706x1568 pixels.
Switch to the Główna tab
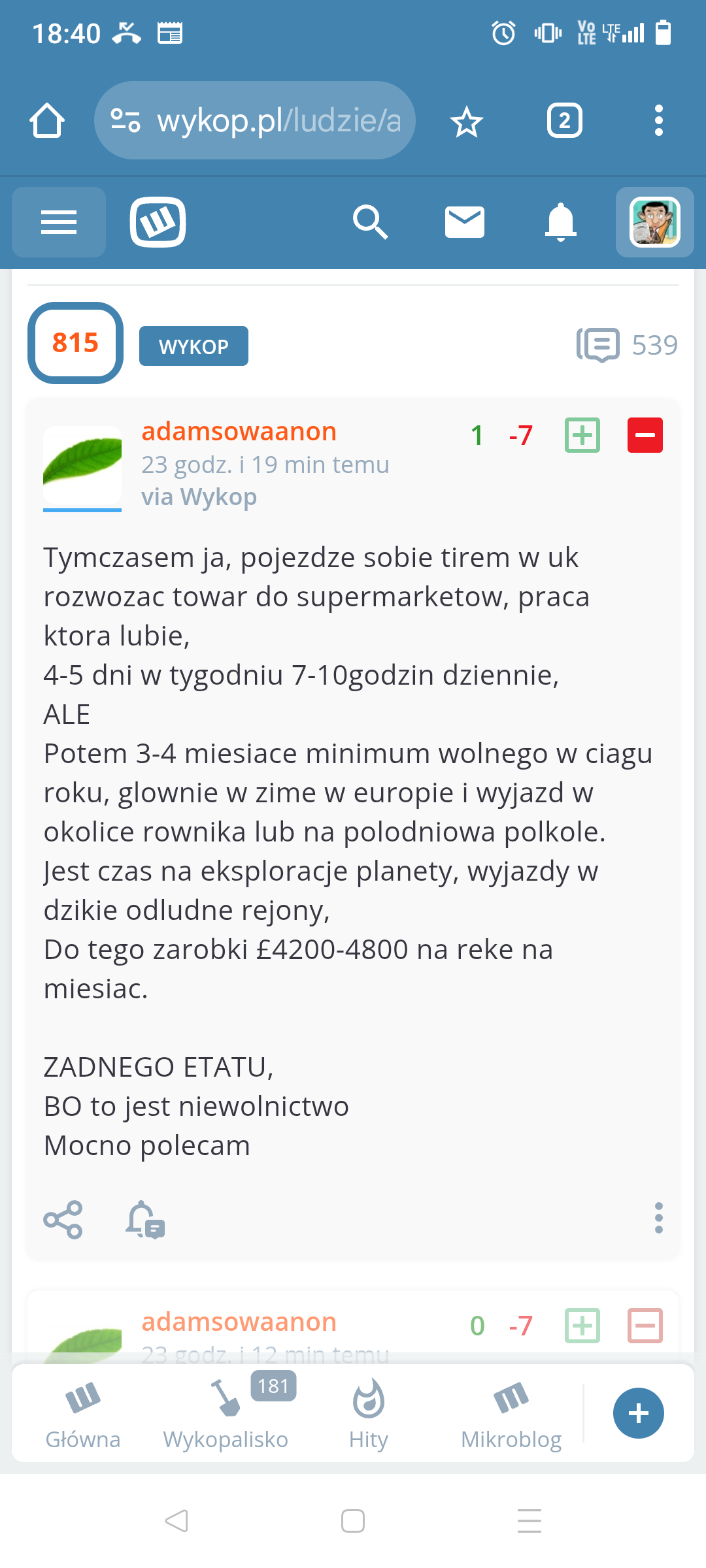83,1414
